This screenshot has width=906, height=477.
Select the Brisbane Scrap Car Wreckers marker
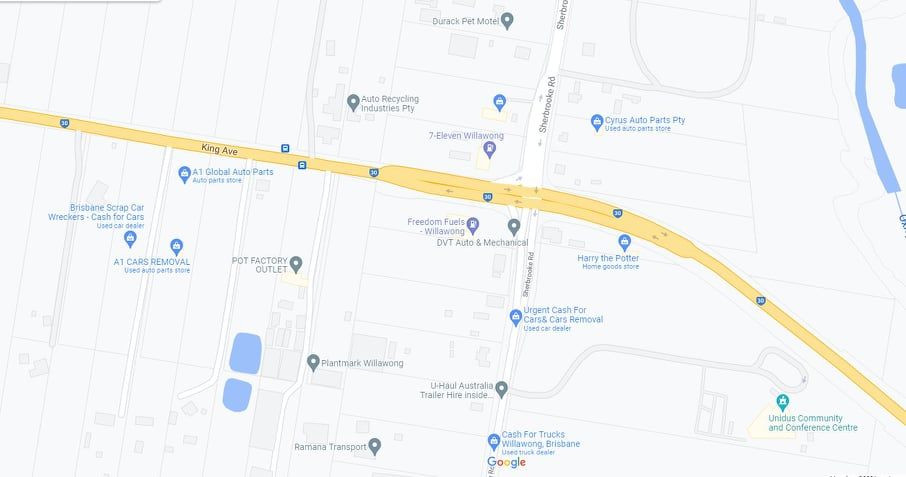click(130, 238)
